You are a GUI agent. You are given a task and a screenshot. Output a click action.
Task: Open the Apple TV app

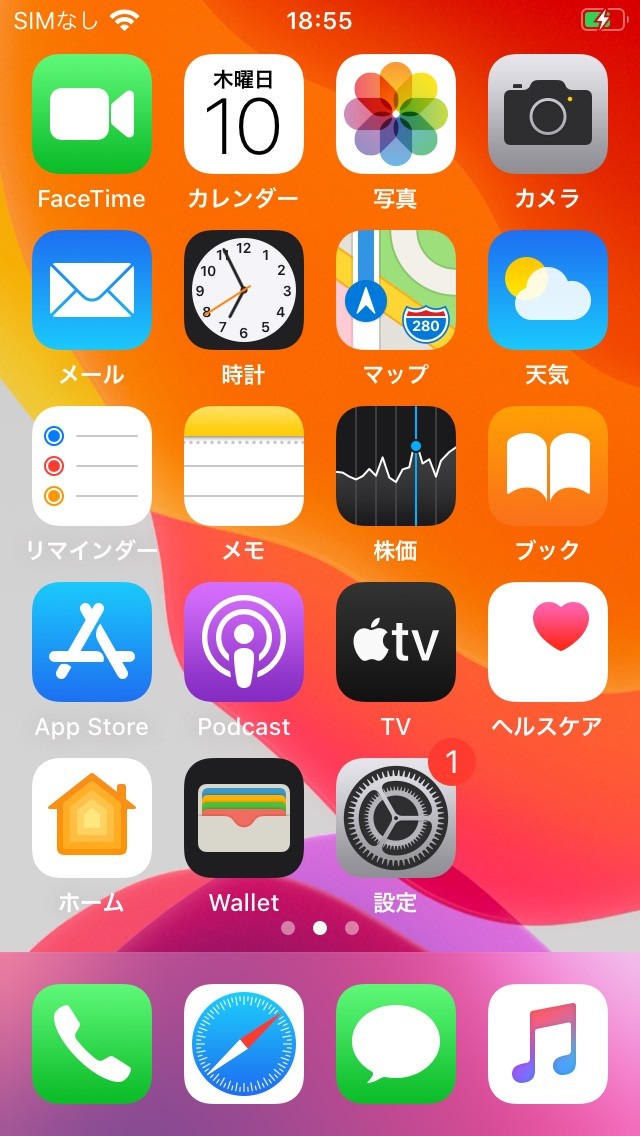point(396,642)
